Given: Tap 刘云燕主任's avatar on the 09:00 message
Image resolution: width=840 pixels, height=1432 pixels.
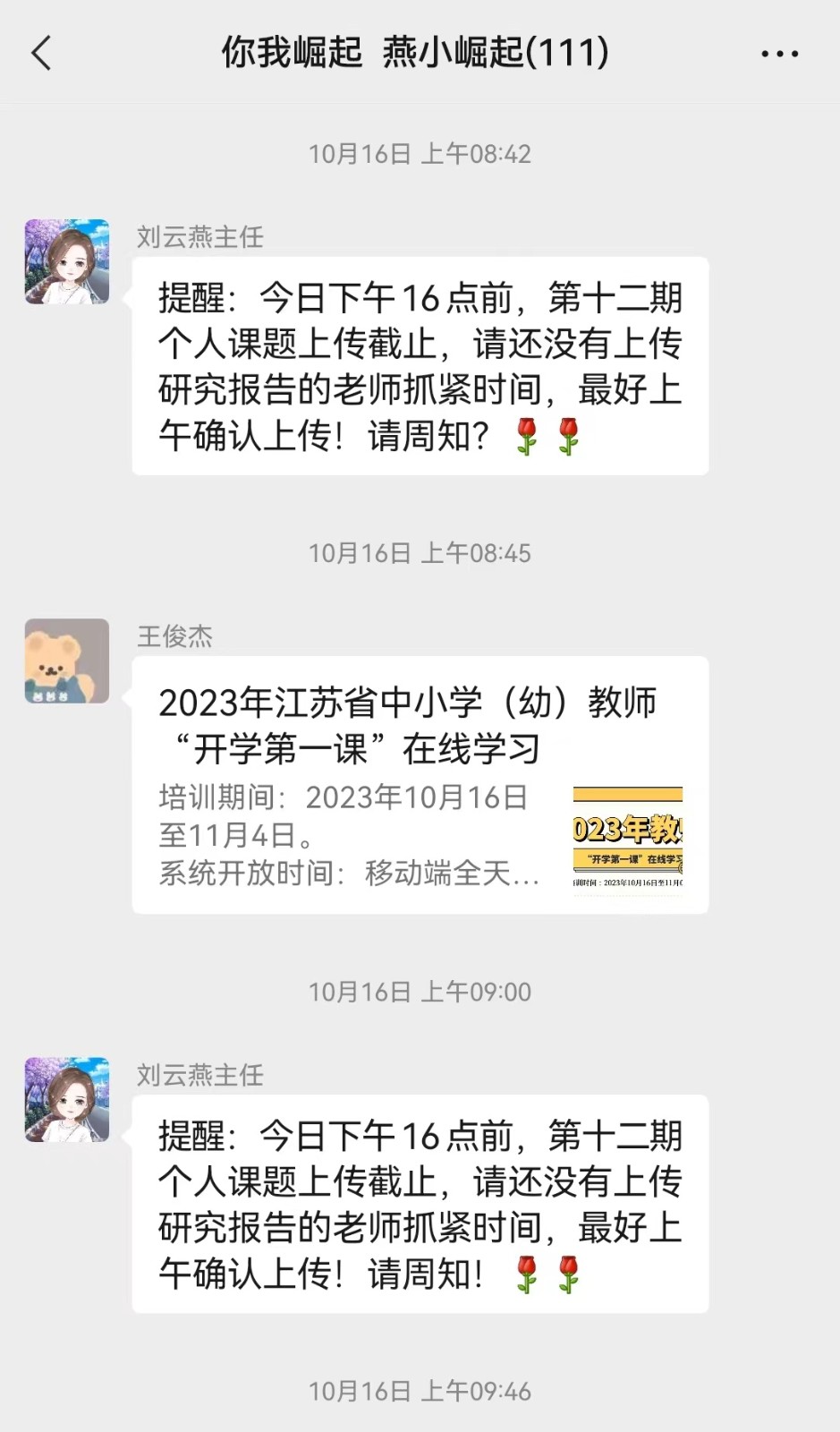Looking at the screenshot, I should tap(67, 1099).
